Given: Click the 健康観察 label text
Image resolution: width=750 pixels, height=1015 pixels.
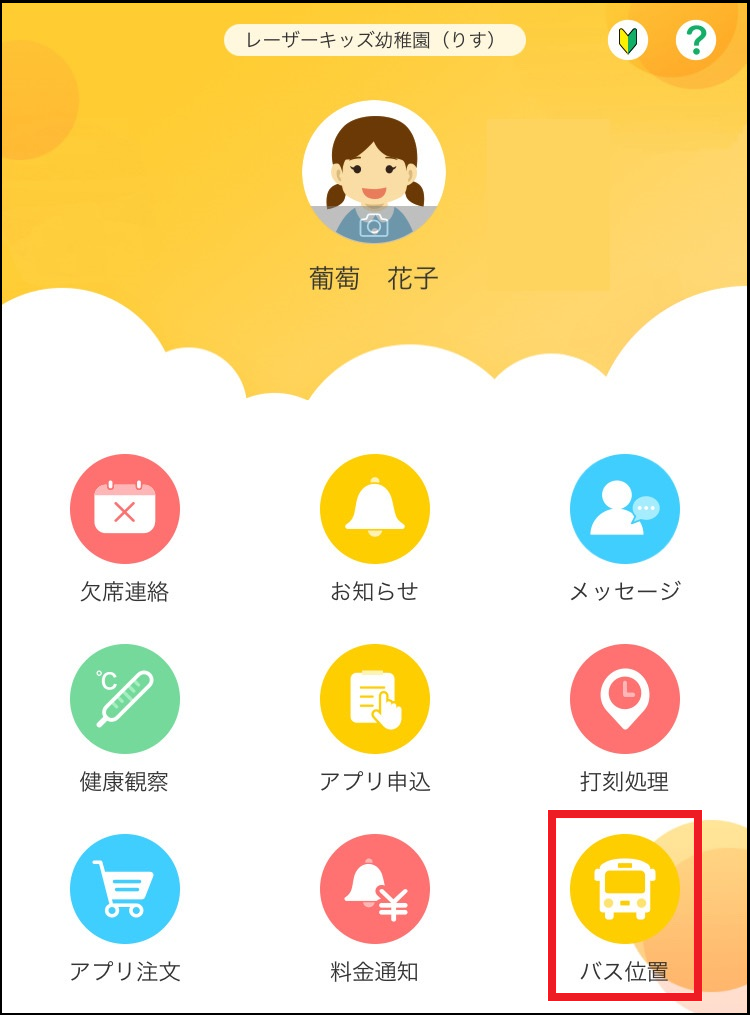Looking at the screenshot, I should click(125, 780).
